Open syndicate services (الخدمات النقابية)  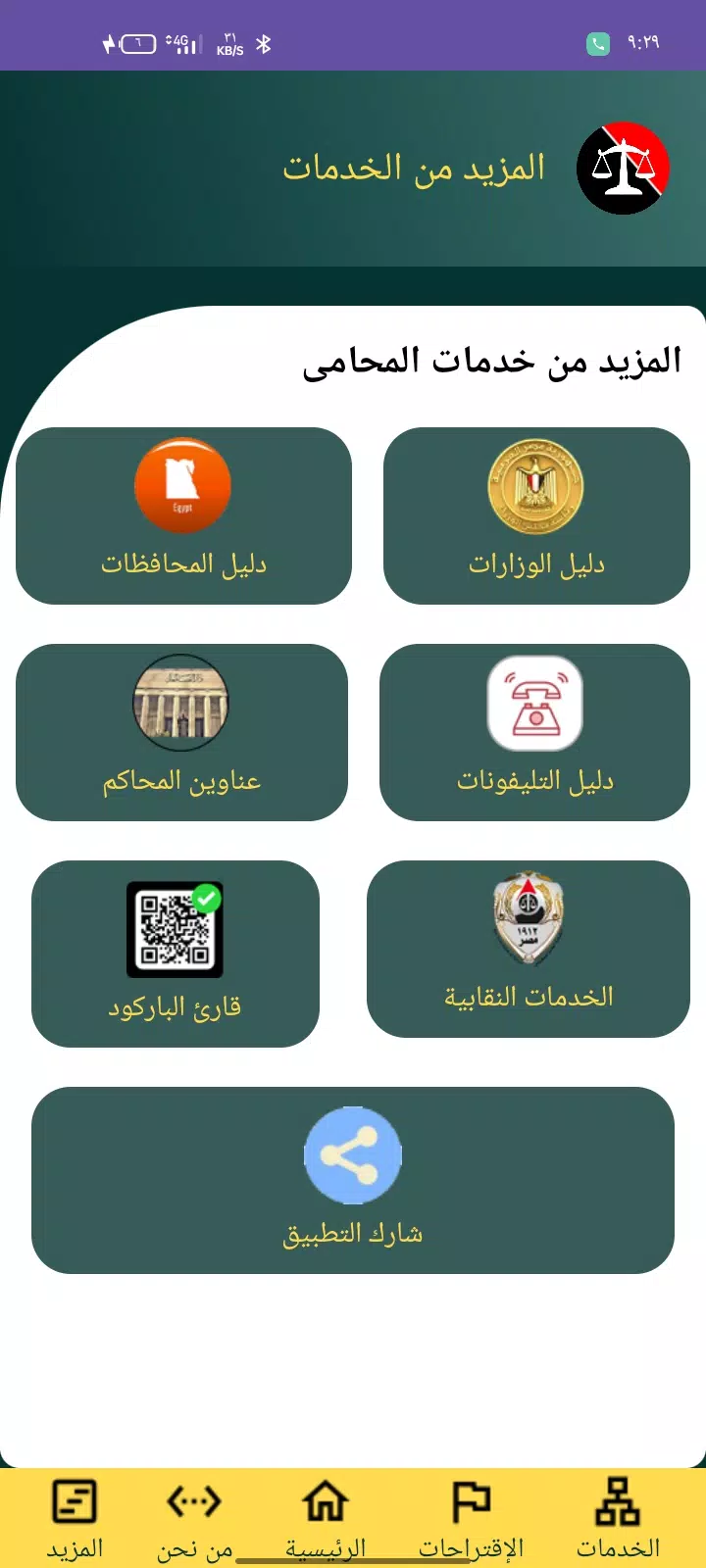click(x=529, y=949)
